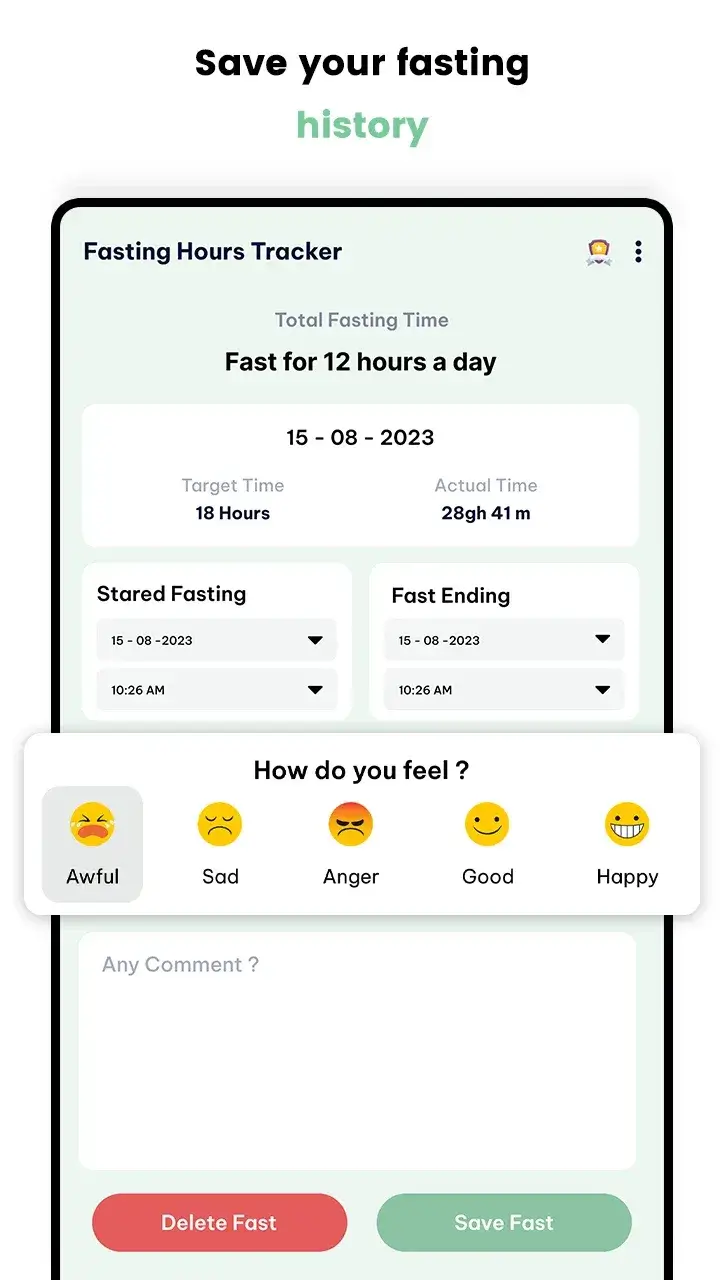Open the Started Fasting date dropdown
Image resolution: width=720 pixels, height=1280 pixels.
click(x=216, y=640)
